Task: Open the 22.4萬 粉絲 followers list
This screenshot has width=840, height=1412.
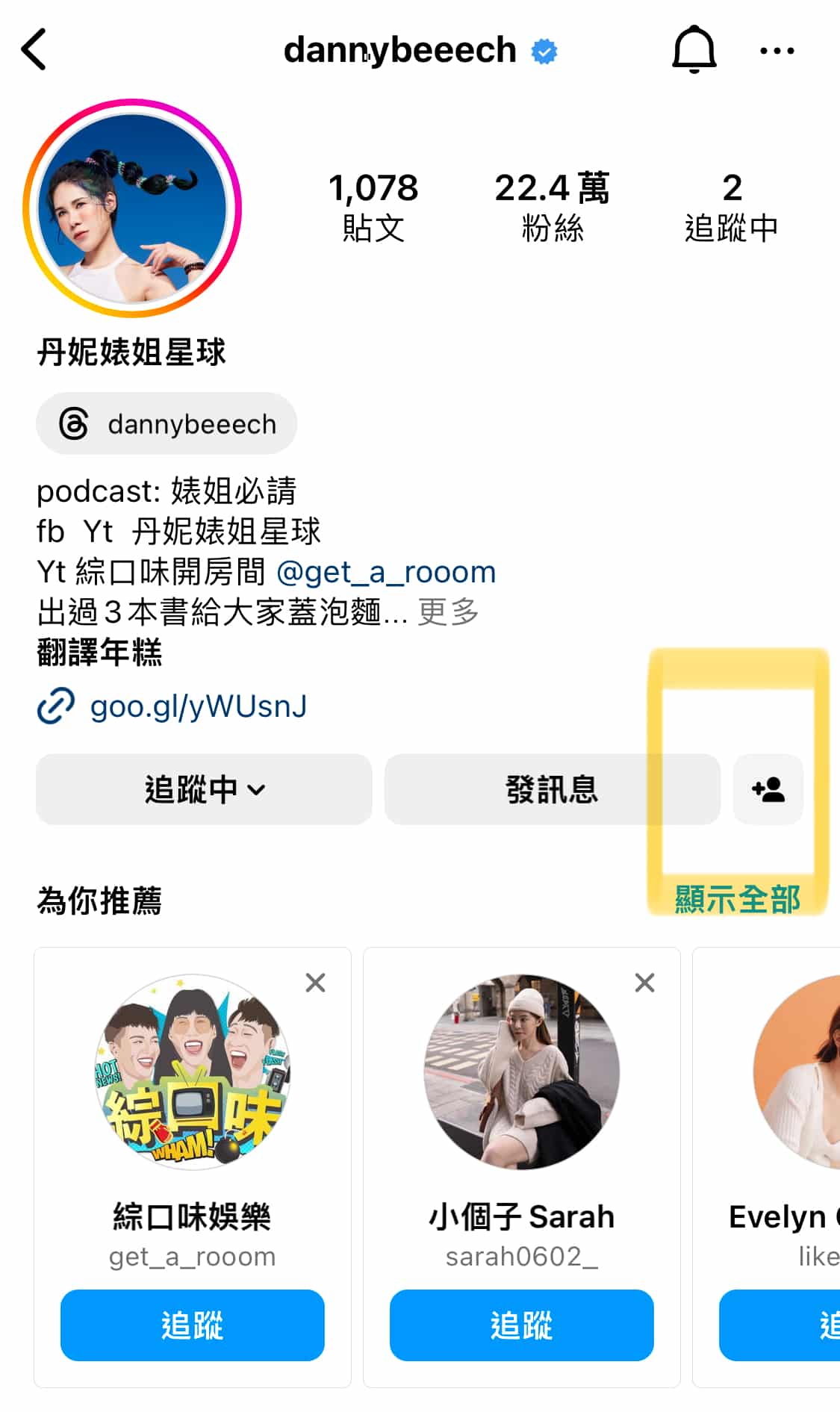Action: coord(552,207)
